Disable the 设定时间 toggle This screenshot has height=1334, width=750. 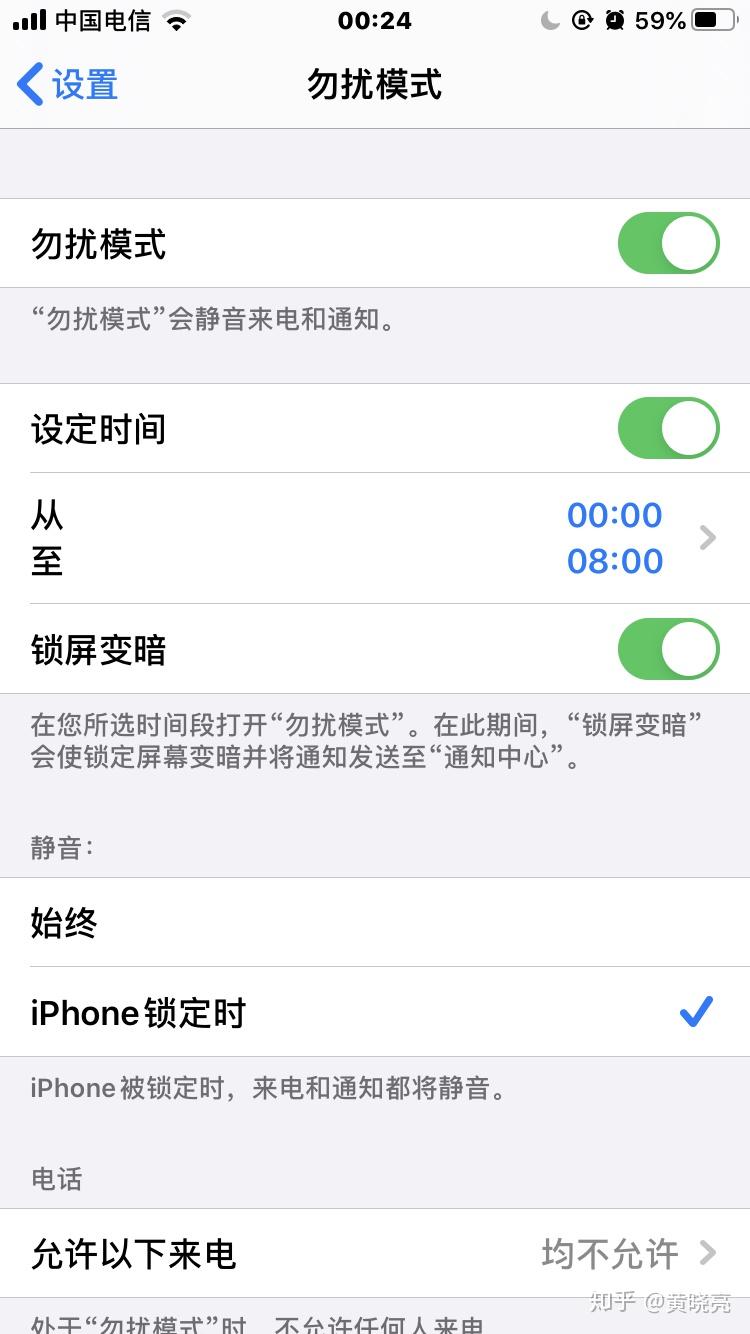668,429
